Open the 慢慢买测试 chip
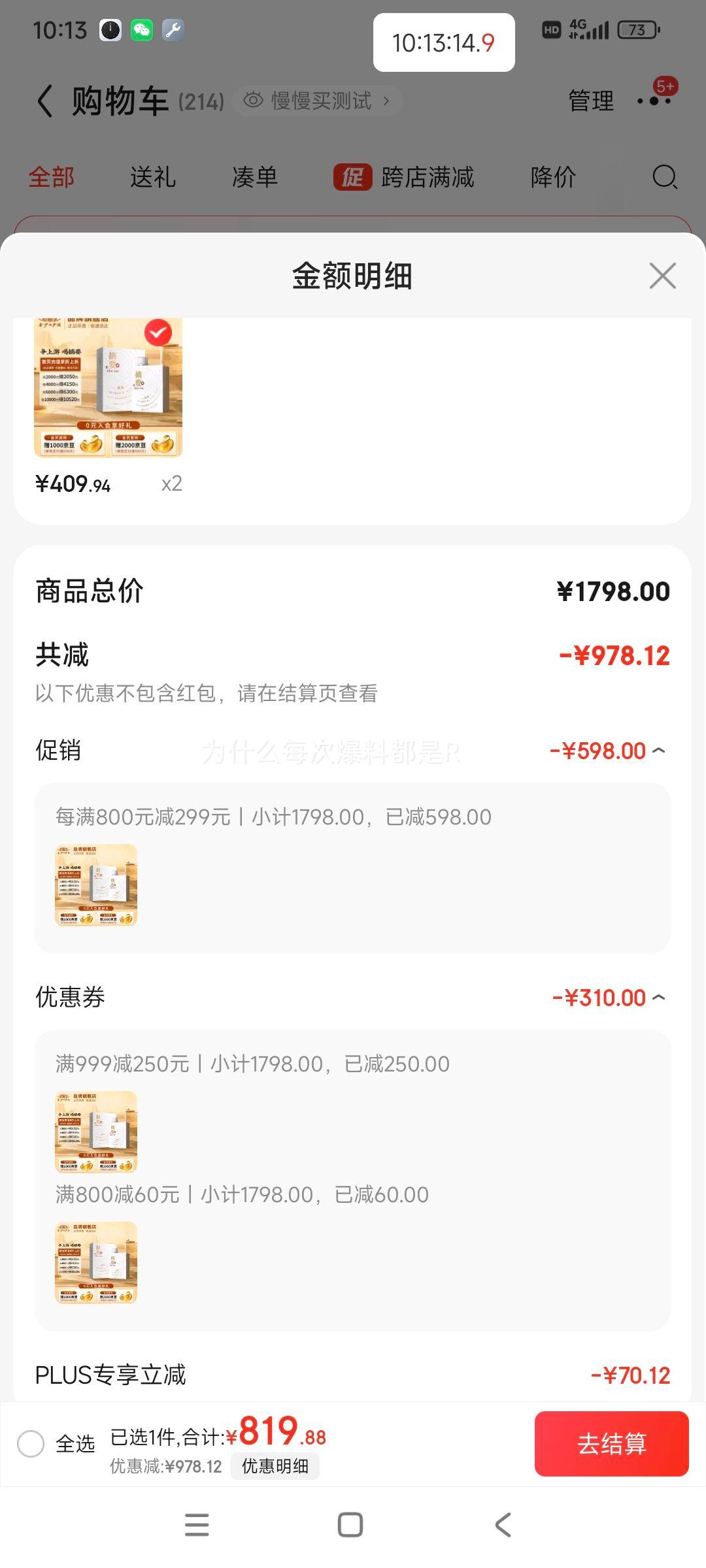Screen dimensions: 706x1568 (317, 101)
